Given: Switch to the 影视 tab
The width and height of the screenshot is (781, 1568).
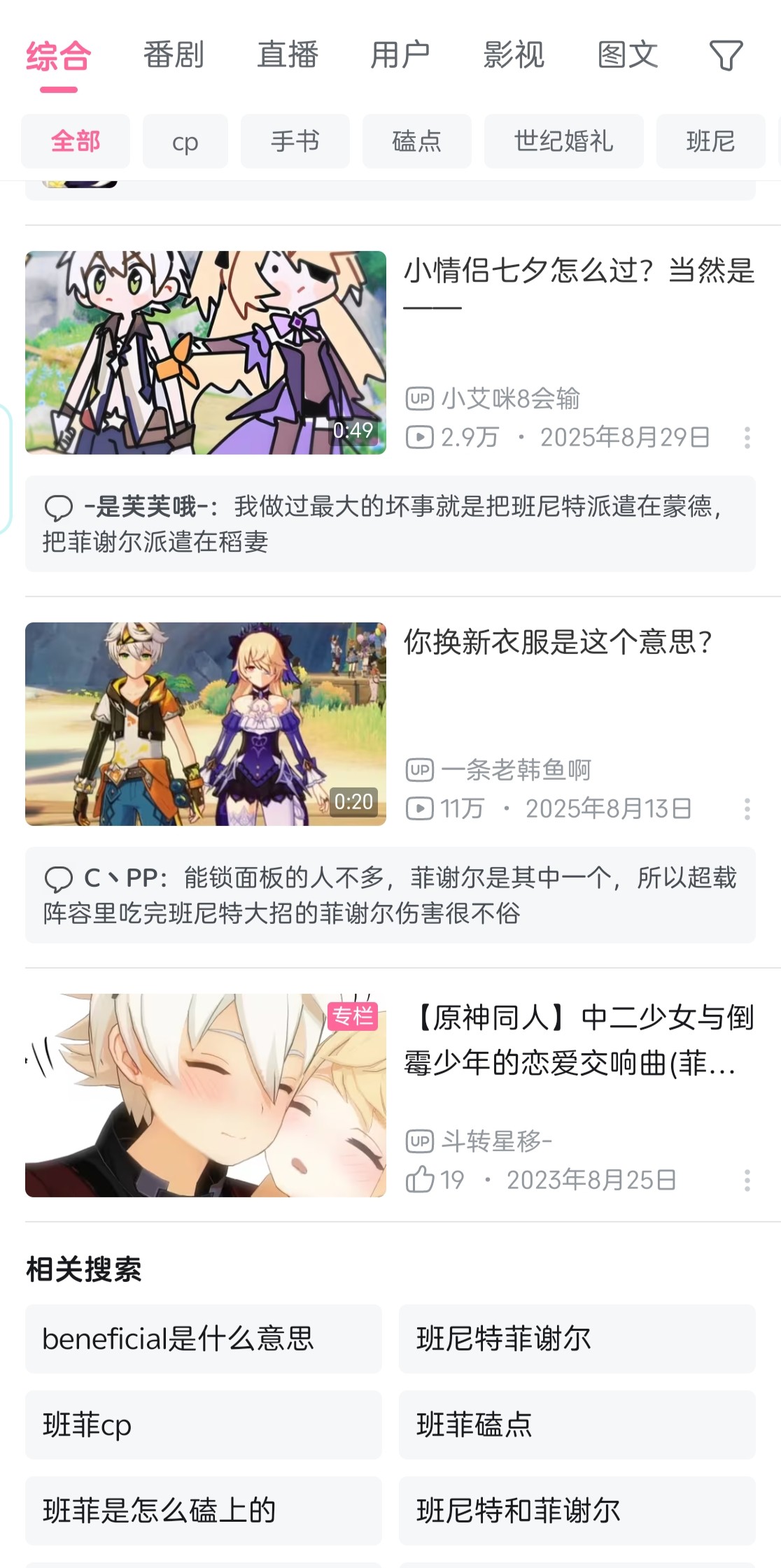Looking at the screenshot, I should pos(514,55).
